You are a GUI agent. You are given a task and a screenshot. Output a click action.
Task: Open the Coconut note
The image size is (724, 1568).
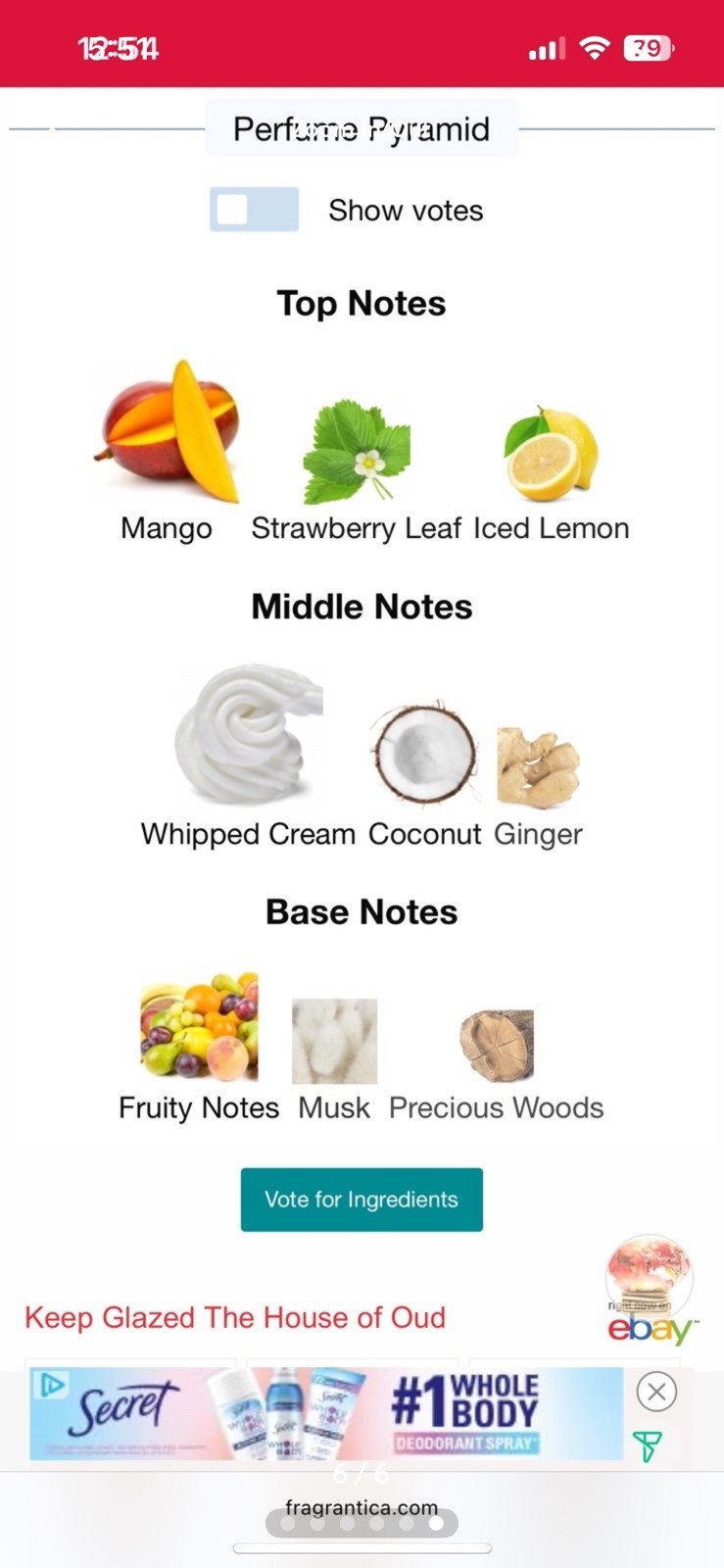click(x=424, y=752)
